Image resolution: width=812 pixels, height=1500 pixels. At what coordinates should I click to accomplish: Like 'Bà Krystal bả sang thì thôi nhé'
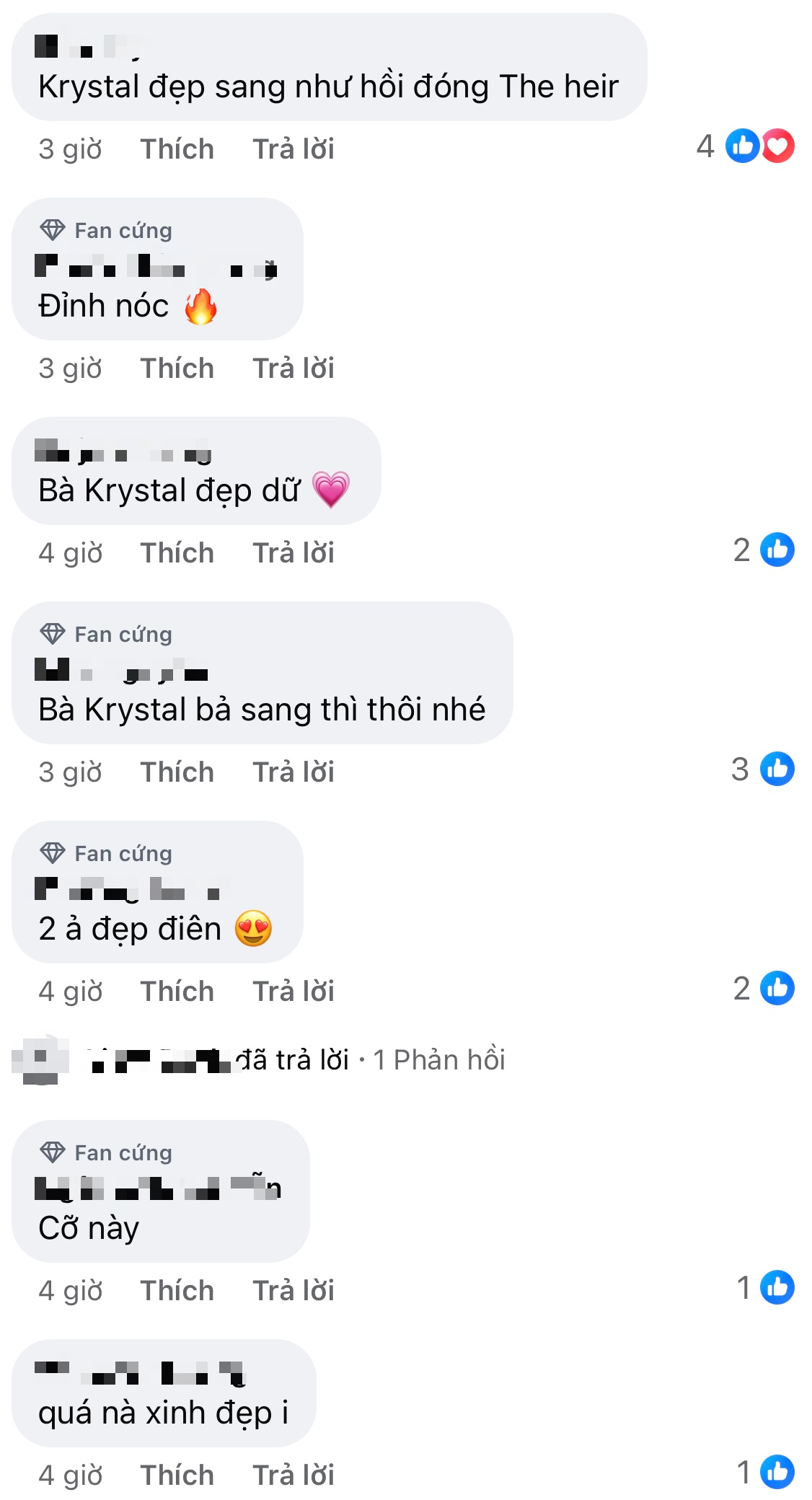click(x=177, y=772)
